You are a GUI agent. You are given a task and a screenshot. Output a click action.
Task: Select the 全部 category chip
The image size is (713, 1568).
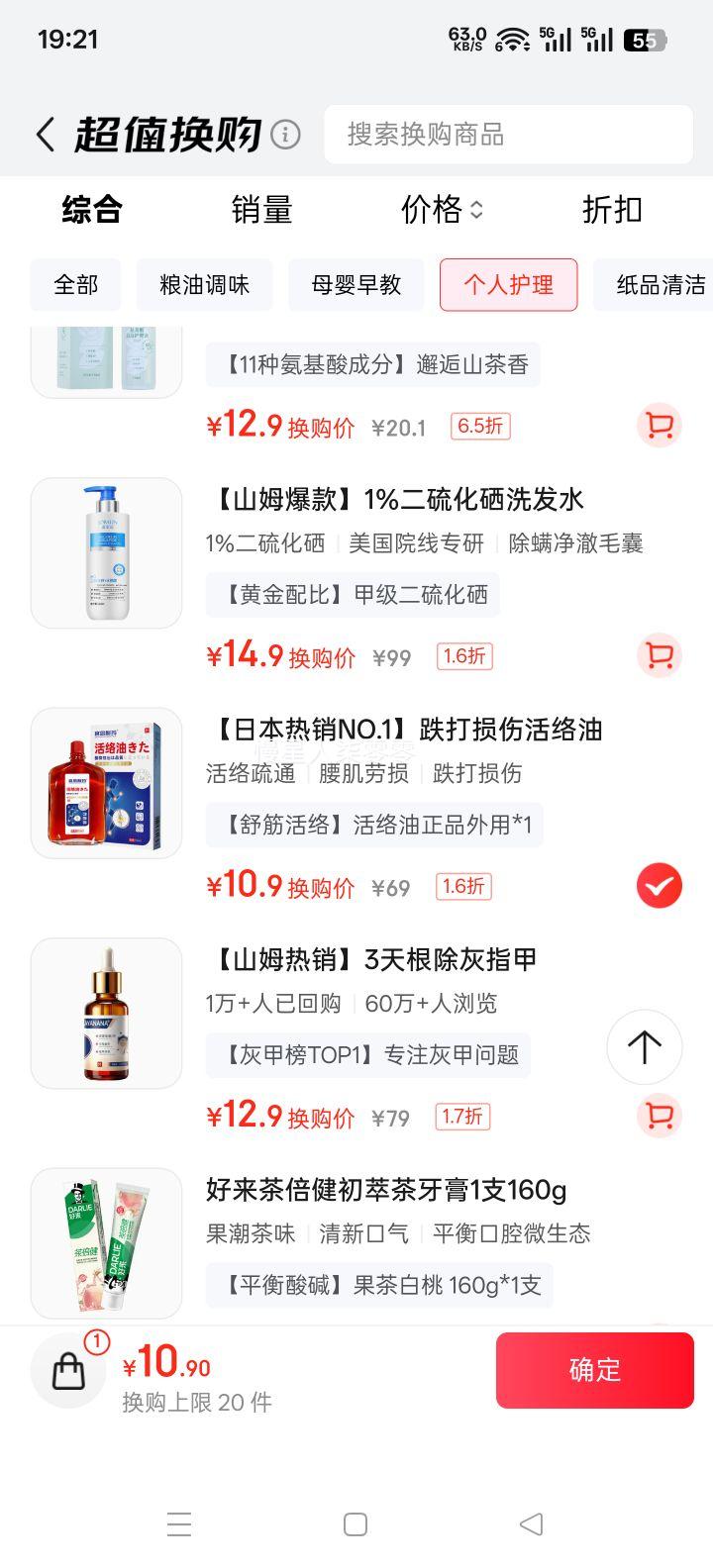[x=76, y=285]
